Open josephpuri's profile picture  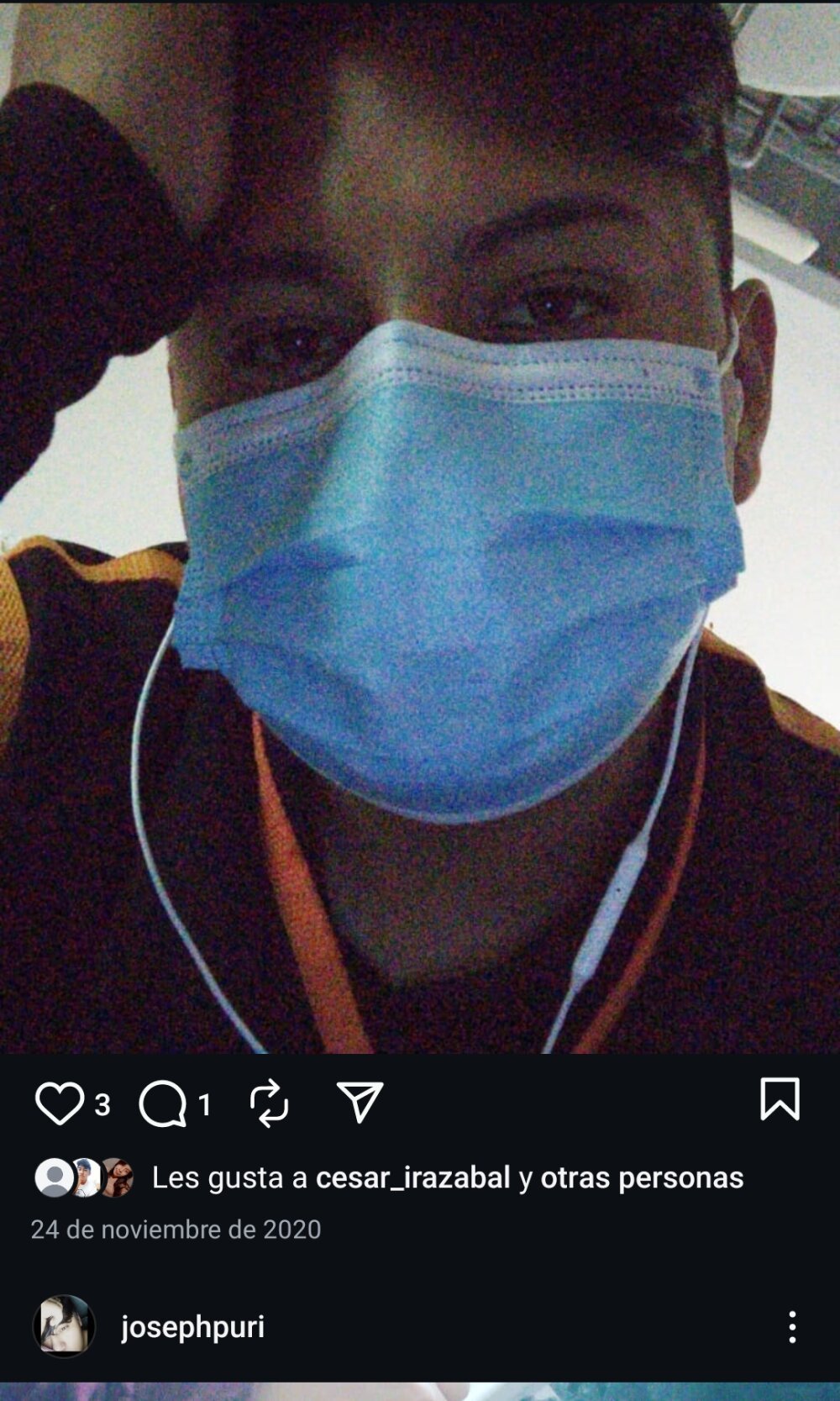click(64, 1326)
